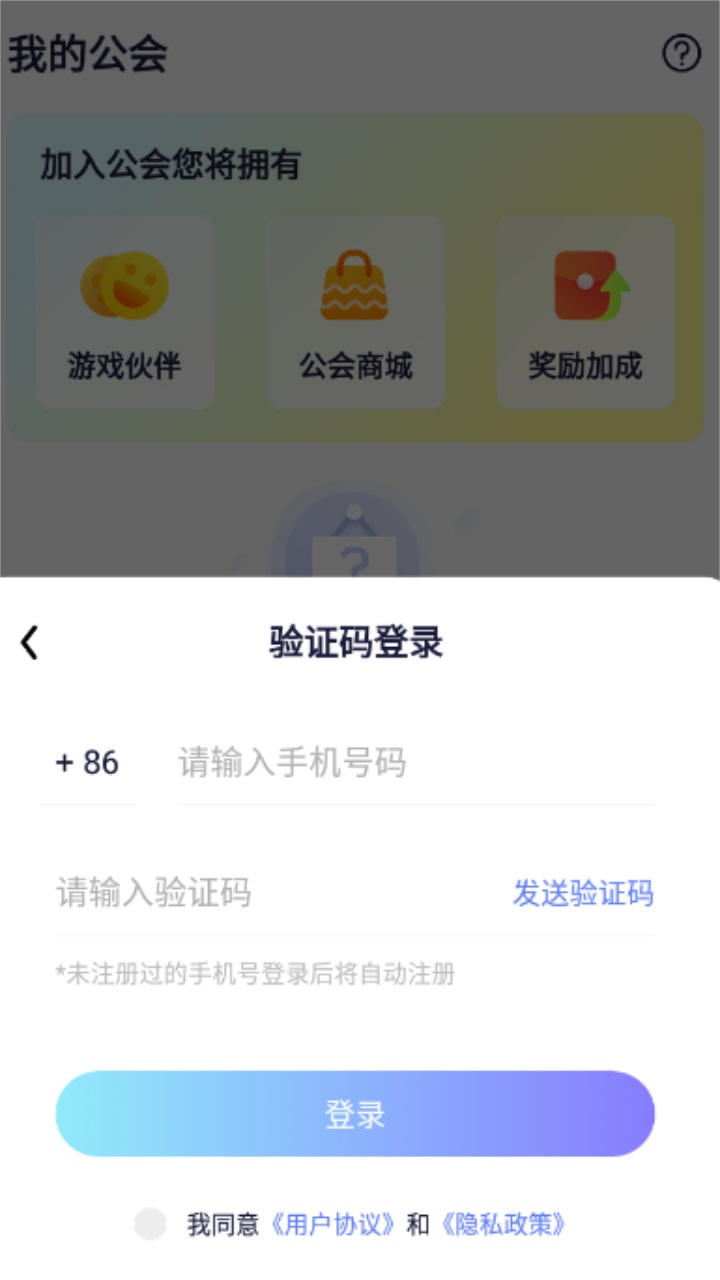Select the 公会商城 feature card
The width and height of the screenshot is (720, 1280).
(x=355, y=312)
